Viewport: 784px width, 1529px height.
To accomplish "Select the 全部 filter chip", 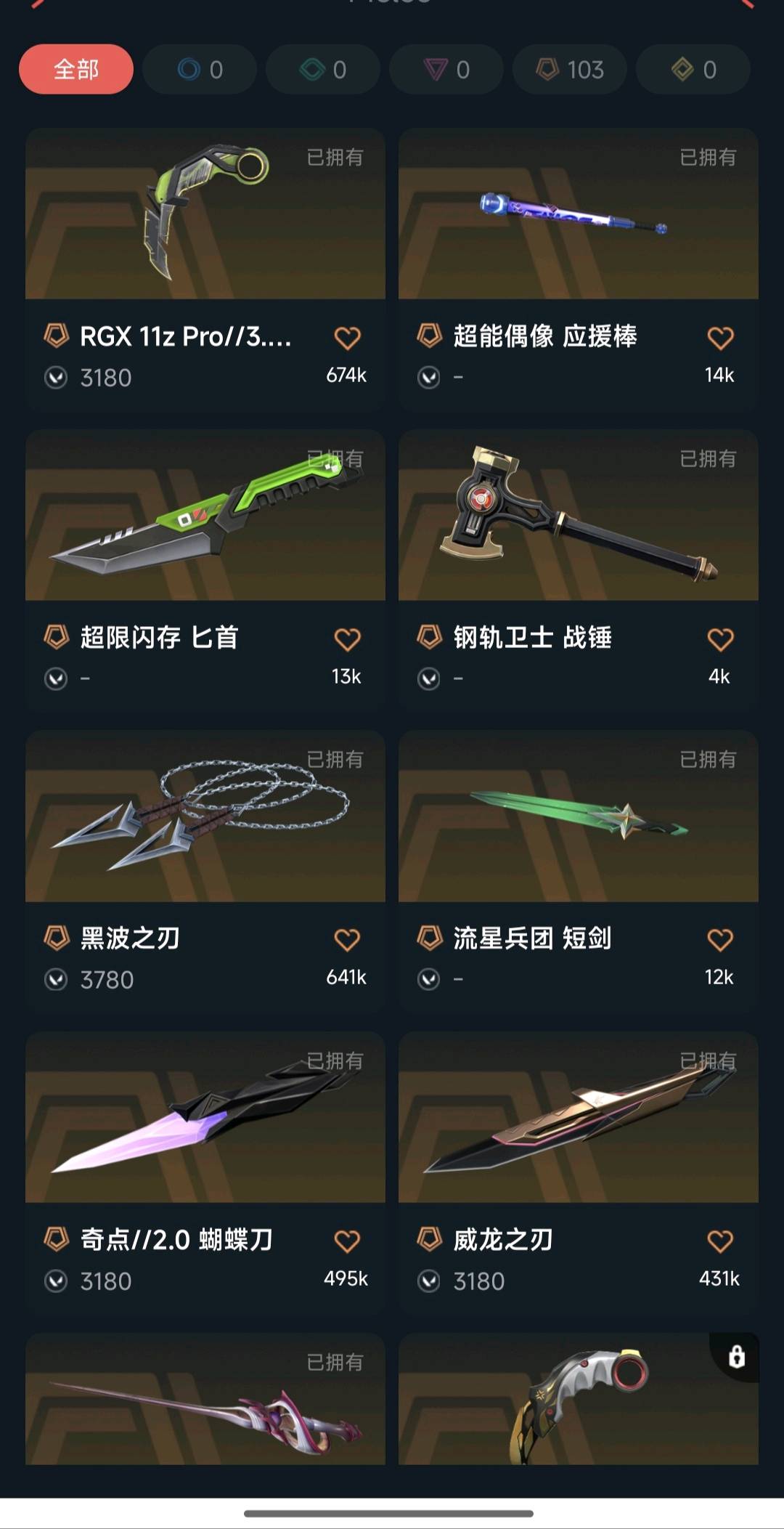I will [x=76, y=70].
